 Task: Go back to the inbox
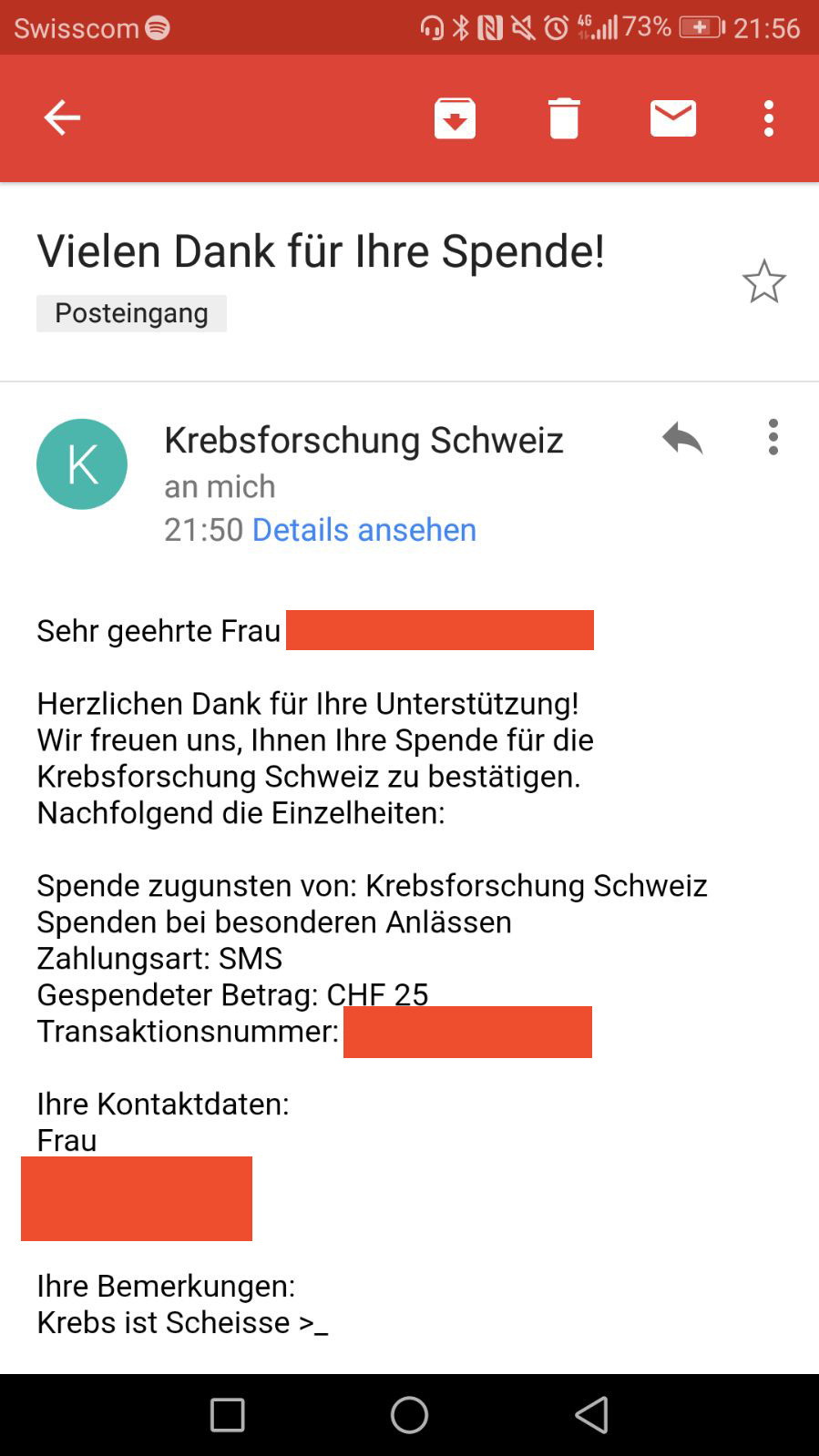click(x=62, y=117)
